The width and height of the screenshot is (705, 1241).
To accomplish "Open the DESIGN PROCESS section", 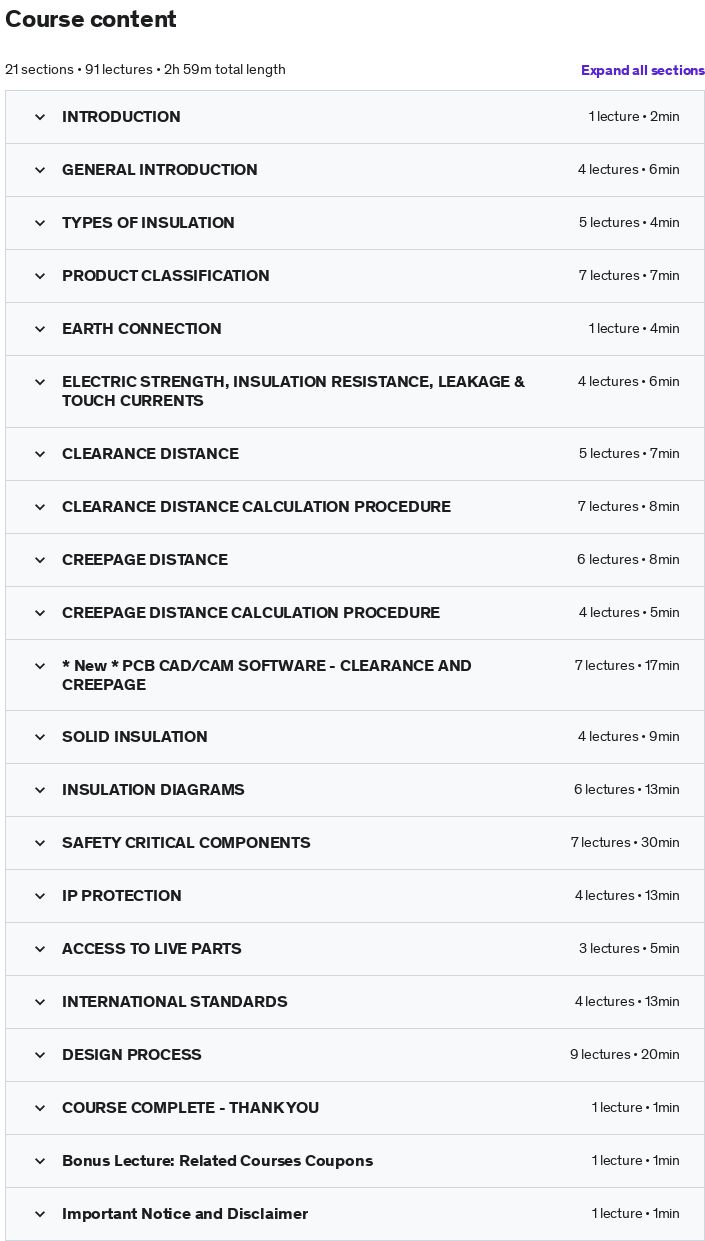I will click(x=132, y=1055).
